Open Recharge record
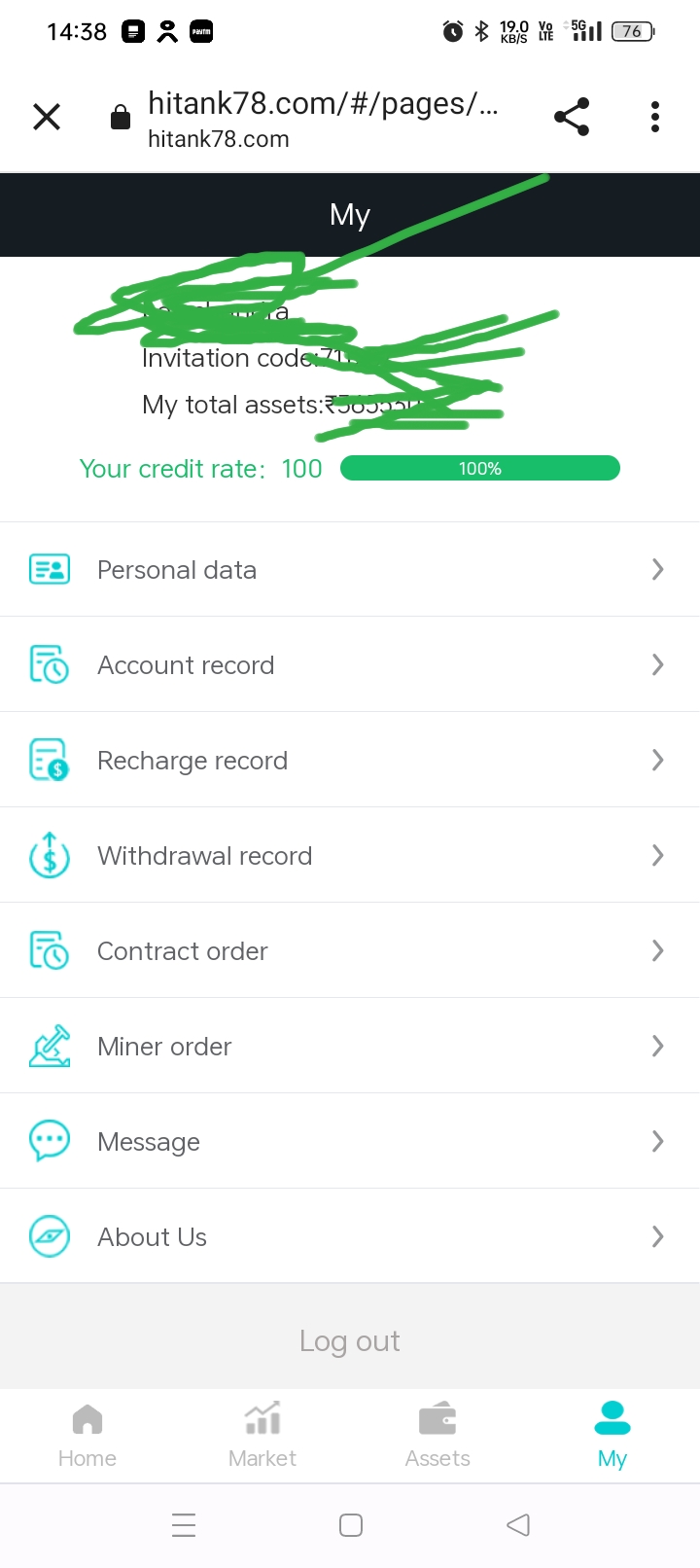 coord(350,761)
